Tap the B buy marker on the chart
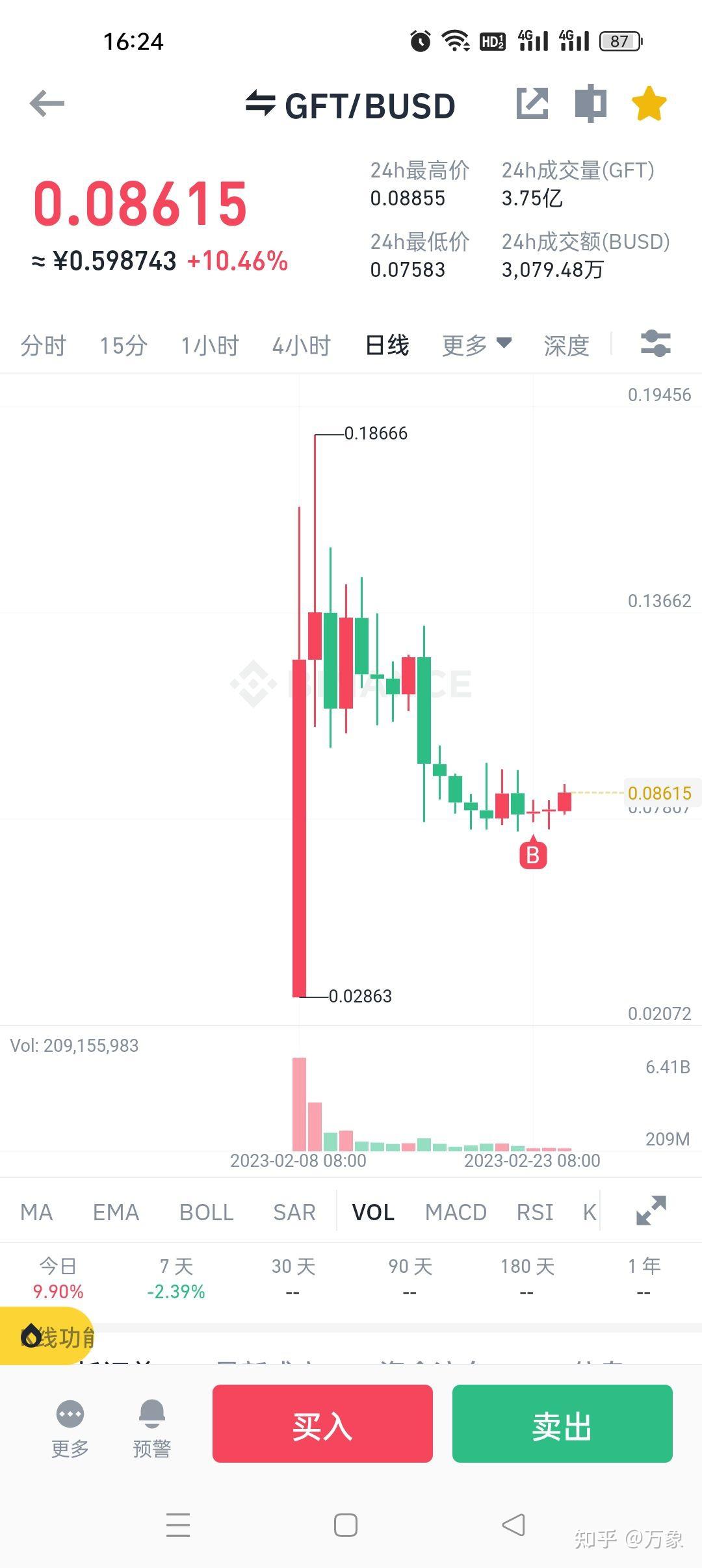 coord(533,854)
